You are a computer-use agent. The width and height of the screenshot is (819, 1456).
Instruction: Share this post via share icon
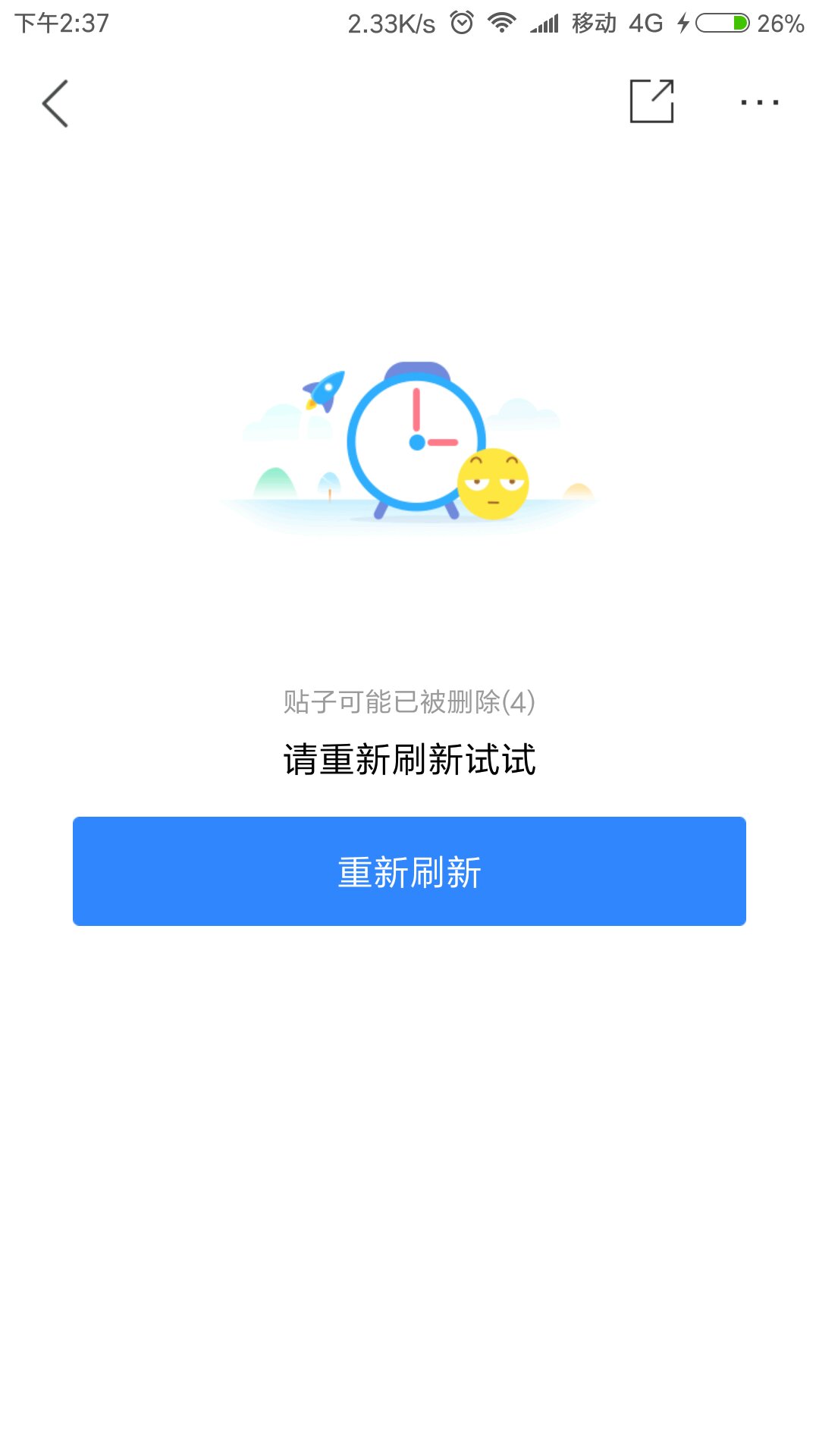(x=651, y=102)
